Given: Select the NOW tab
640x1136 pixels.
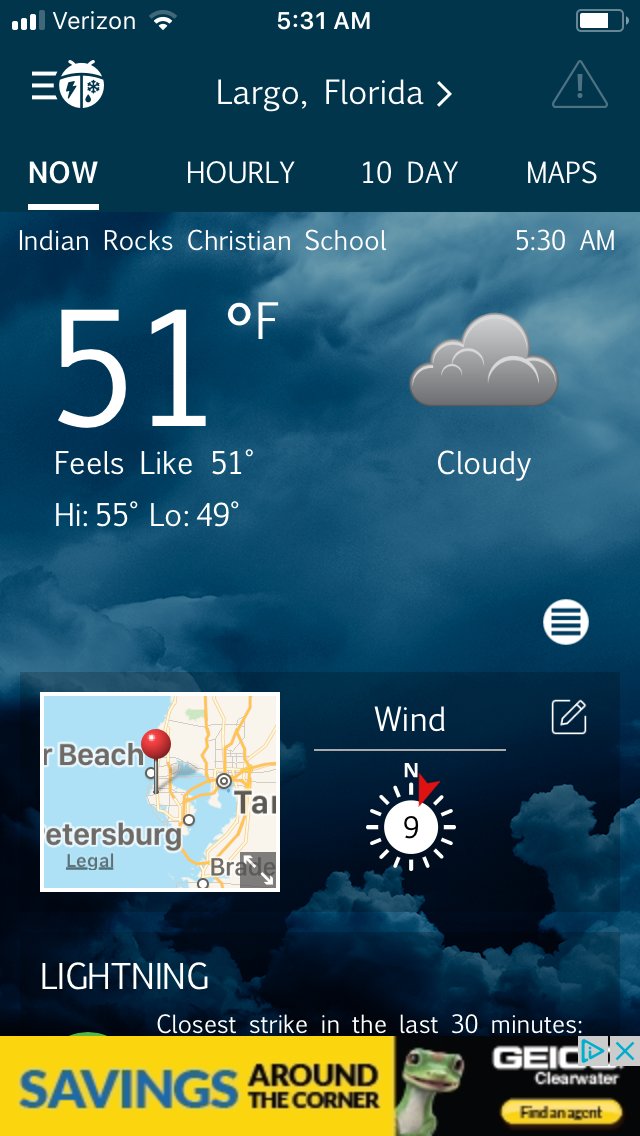Looking at the screenshot, I should (x=63, y=173).
